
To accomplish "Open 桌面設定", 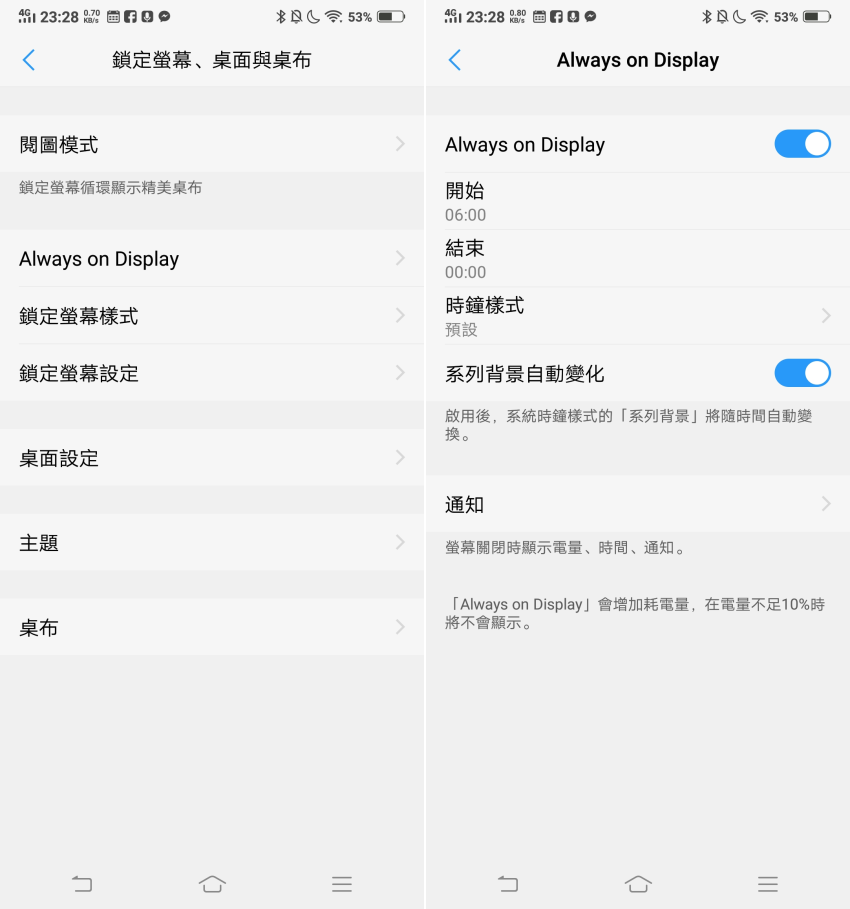I will (212, 458).
